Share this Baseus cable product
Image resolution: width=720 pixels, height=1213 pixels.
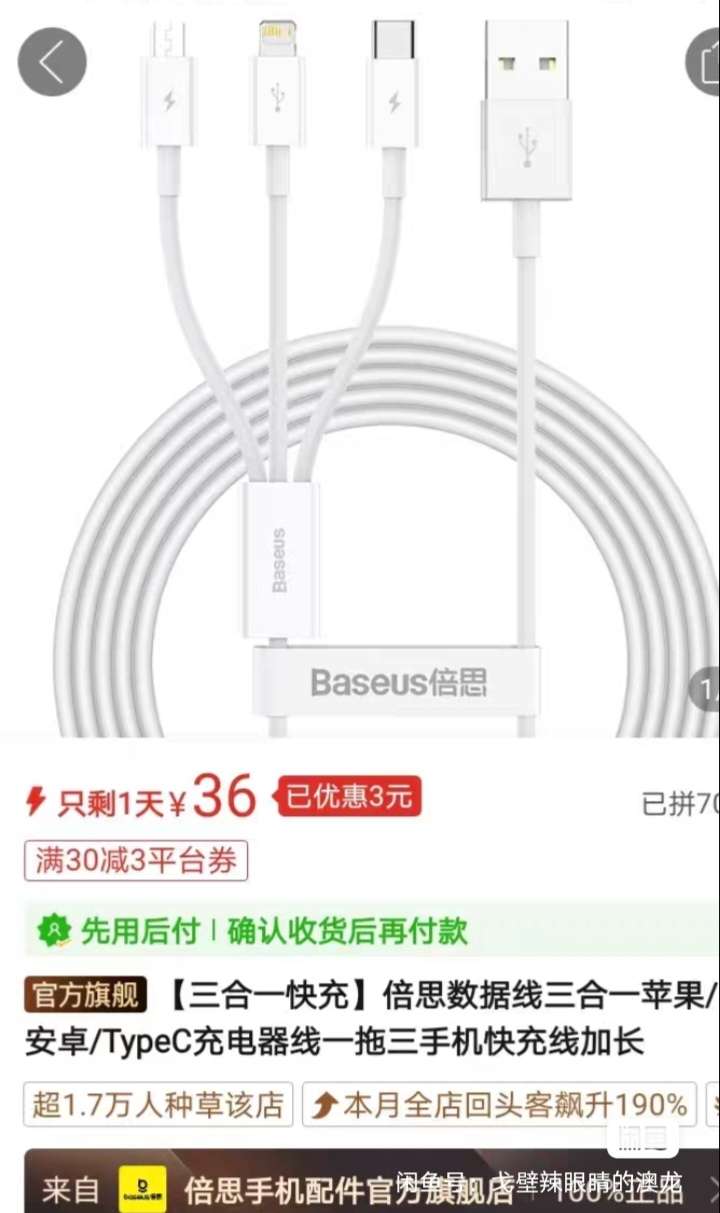pos(706,62)
